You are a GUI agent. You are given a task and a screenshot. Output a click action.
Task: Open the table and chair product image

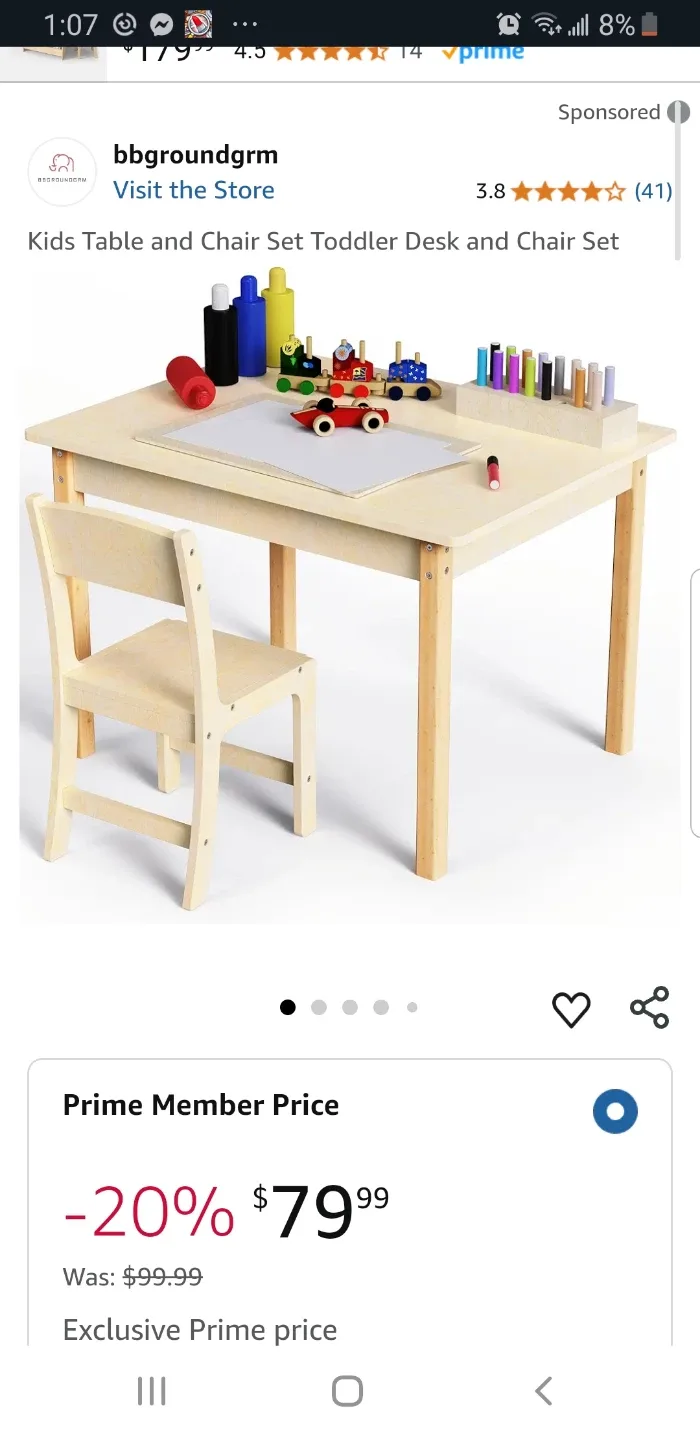point(348,598)
